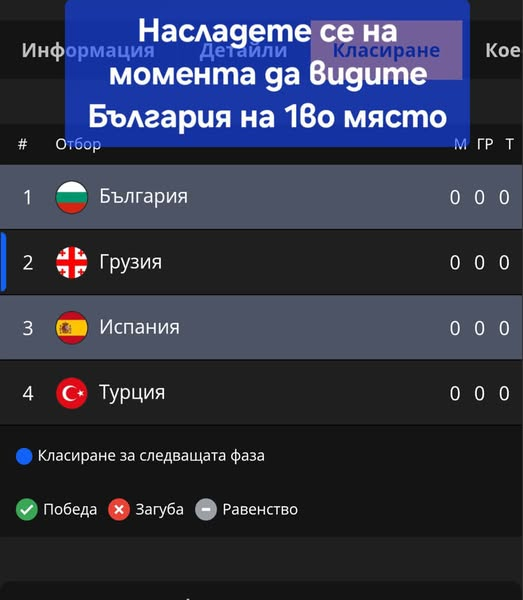
Task: Switch to the Информация tab
Action: coord(88,51)
